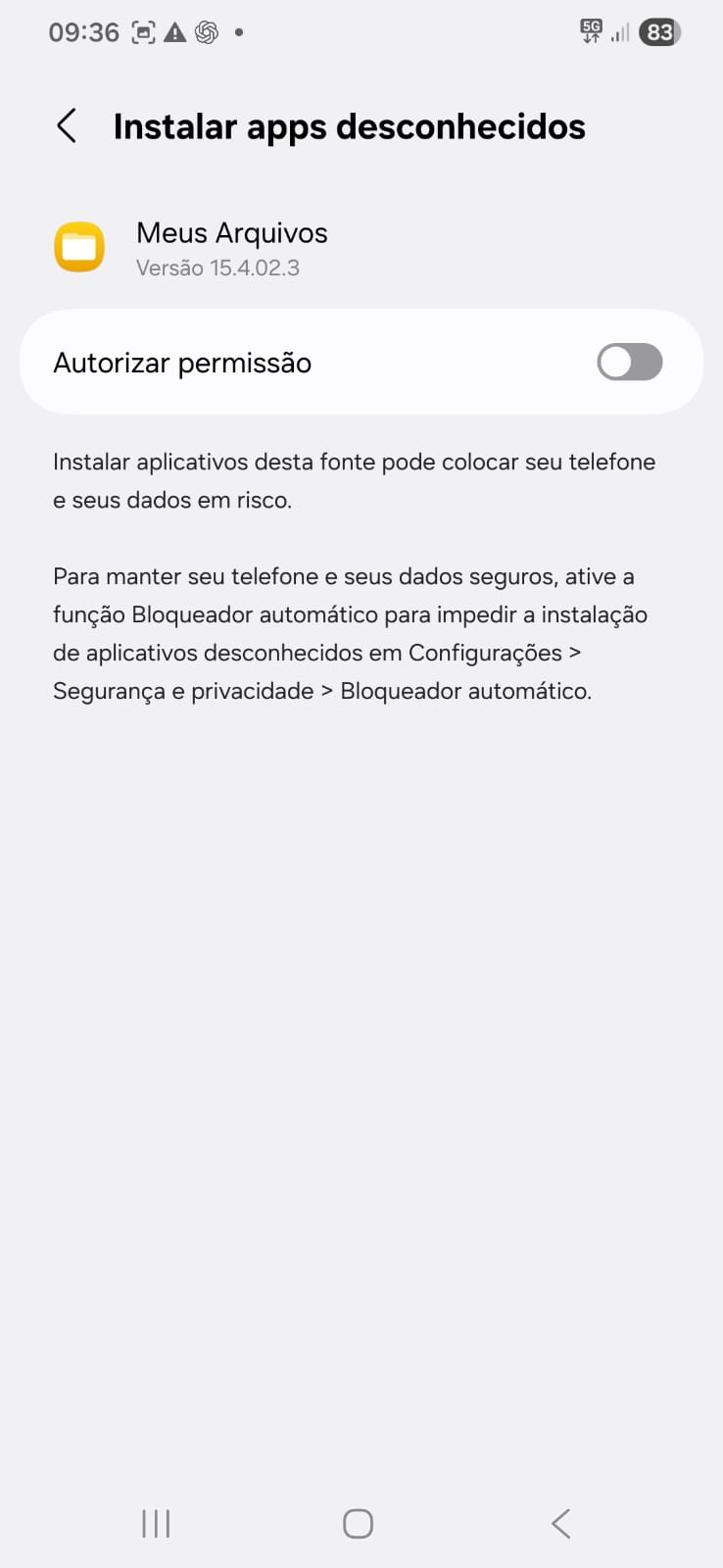This screenshot has width=723, height=1568.
Task: Select the Instalar apps desconhecidos title
Action: pyautogui.click(x=350, y=125)
